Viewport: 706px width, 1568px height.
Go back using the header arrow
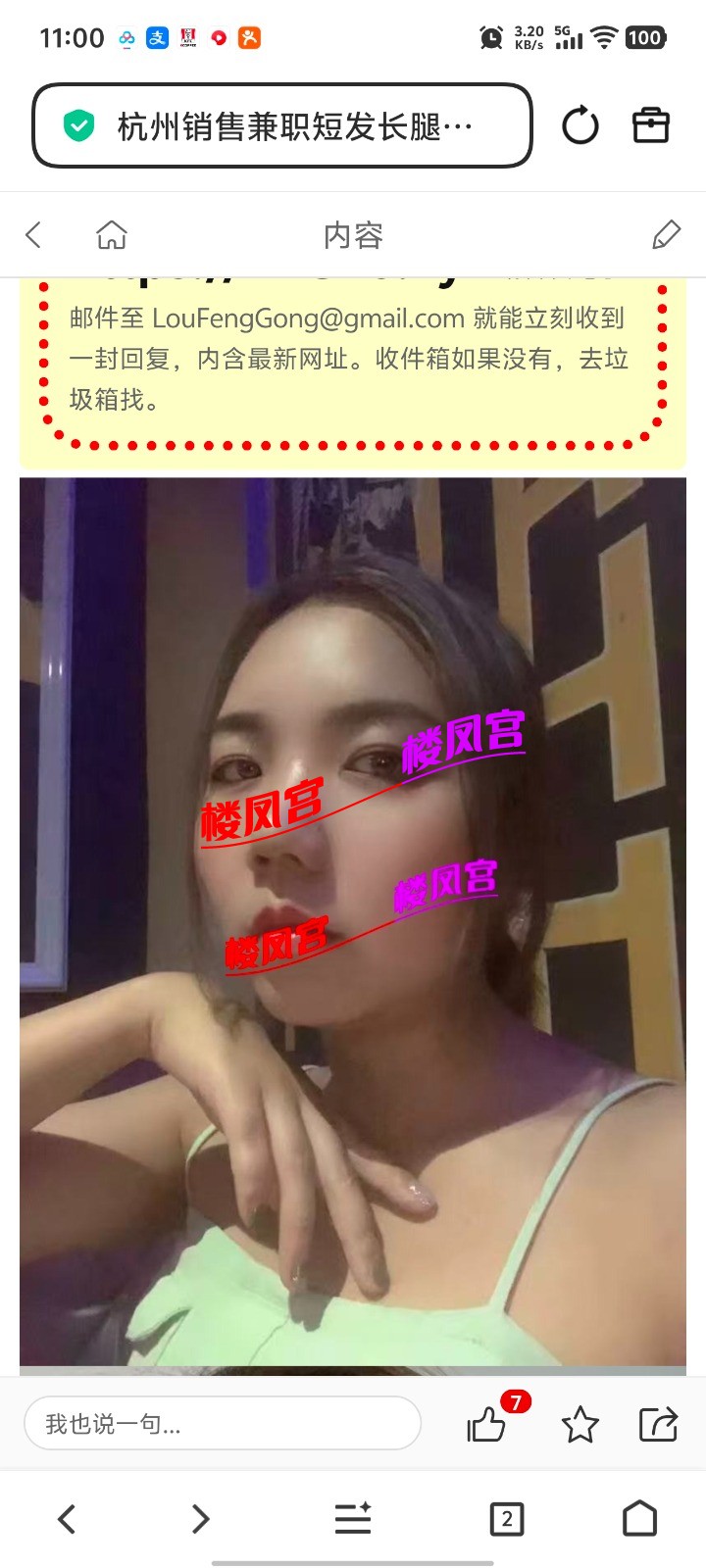34,235
